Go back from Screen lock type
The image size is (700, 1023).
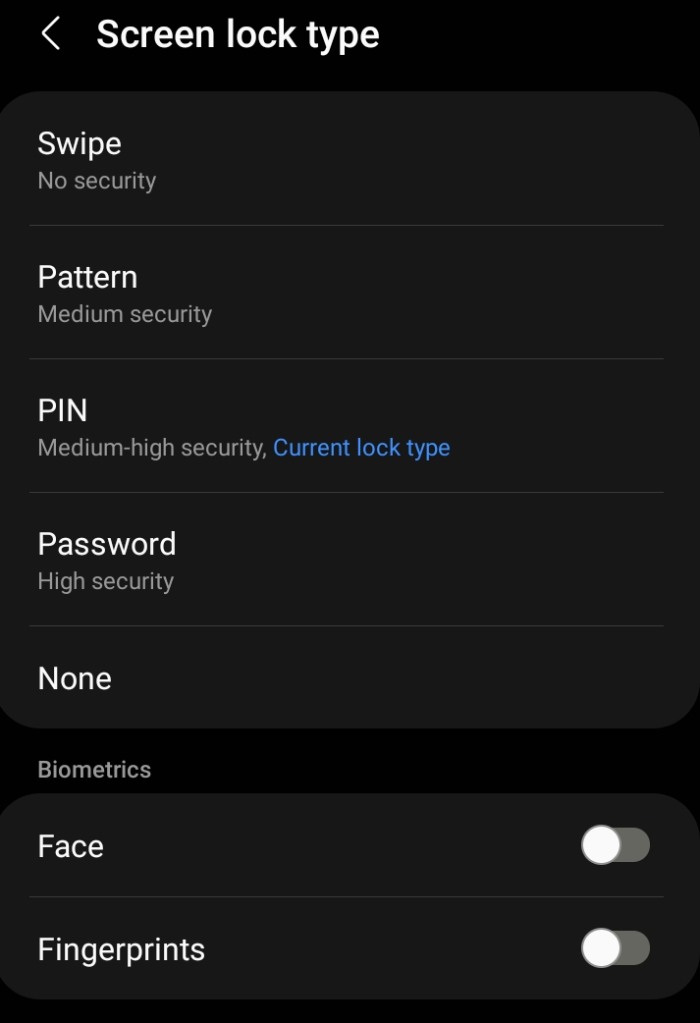click(50, 35)
